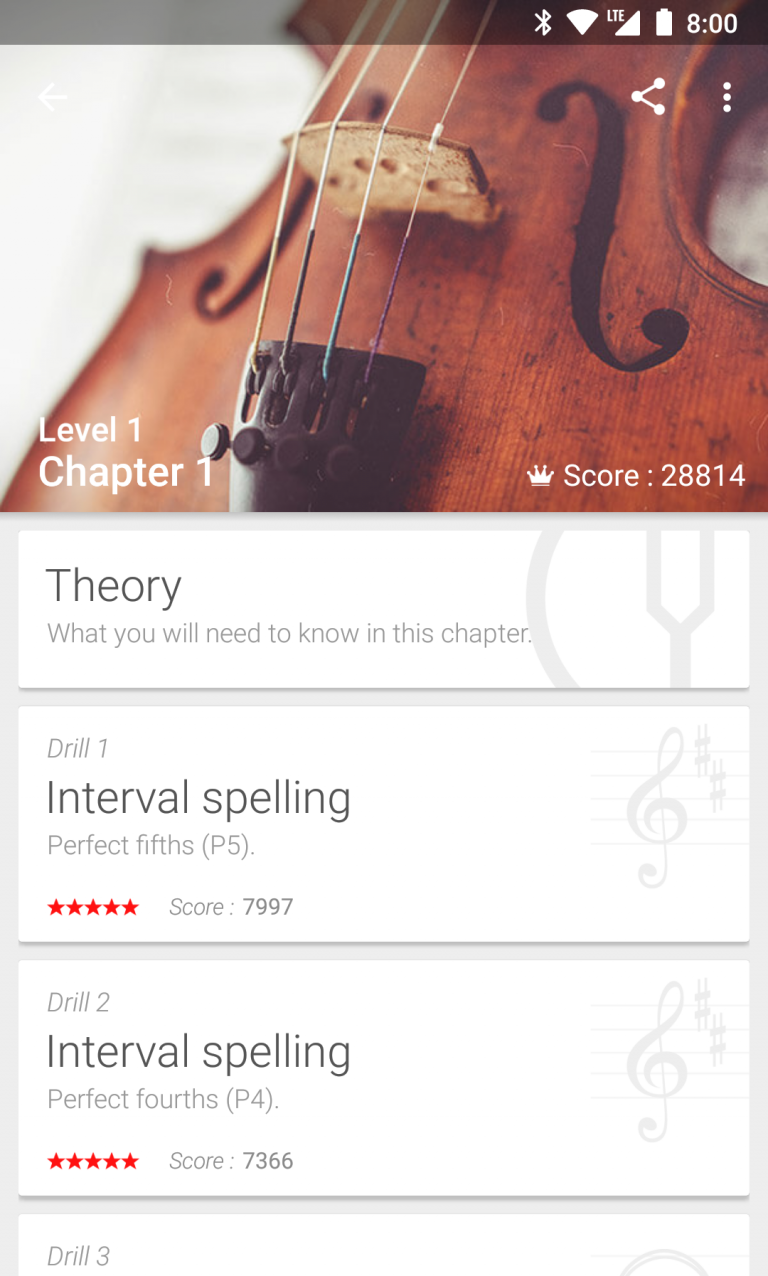Click the five-star rating on Drill 1
Viewport: 768px width, 1276px height.
[93, 906]
